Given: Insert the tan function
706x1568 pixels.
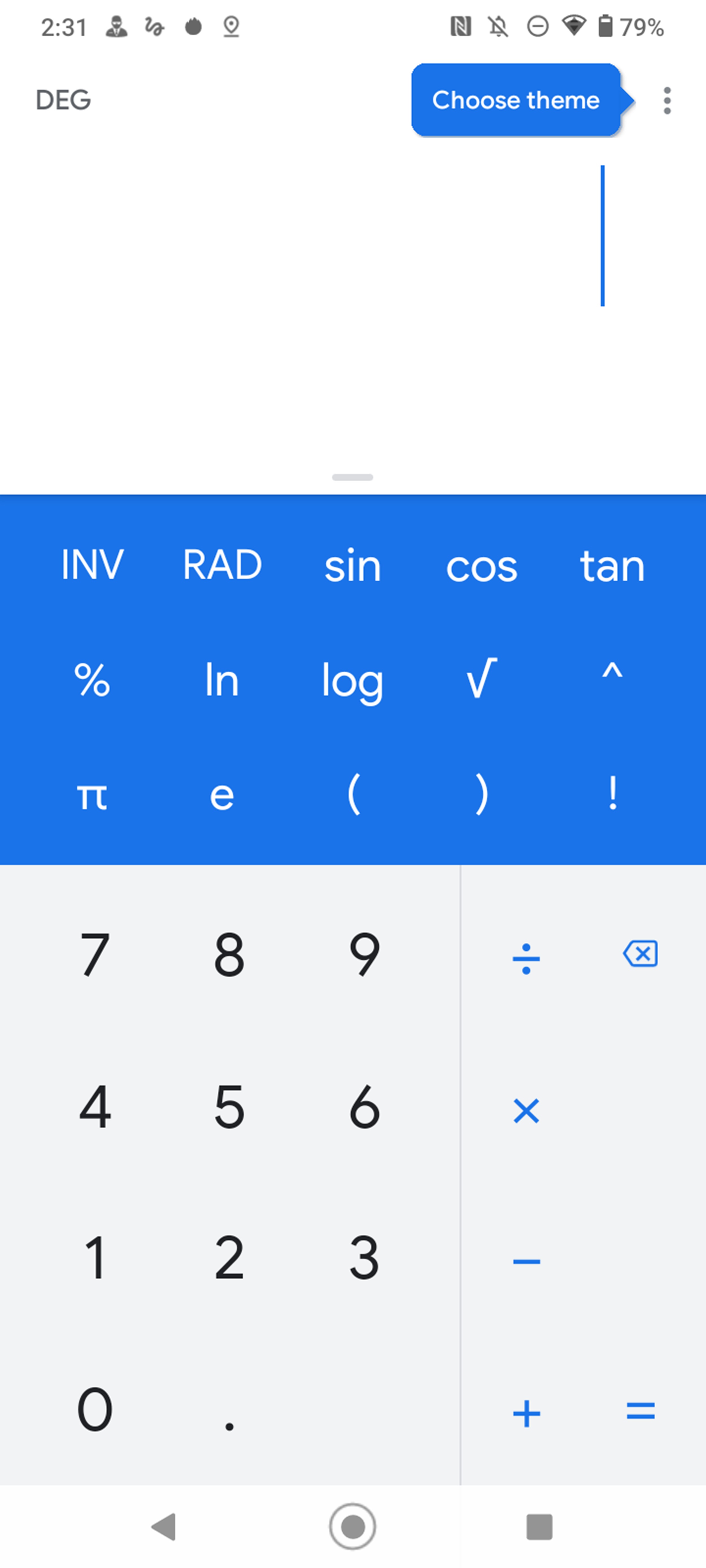Looking at the screenshot, I should [x=612, y=566].
